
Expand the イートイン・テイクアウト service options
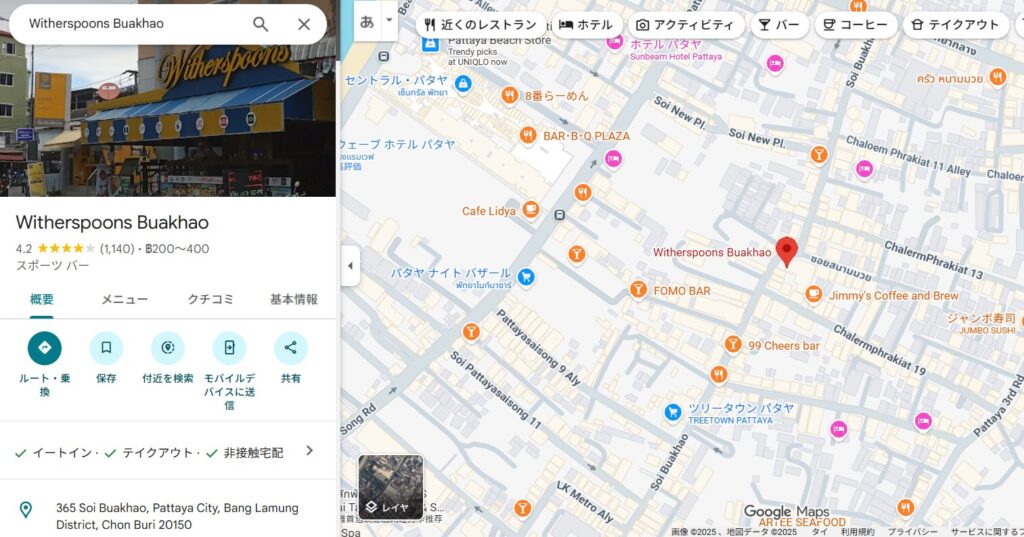pos(309,451)
